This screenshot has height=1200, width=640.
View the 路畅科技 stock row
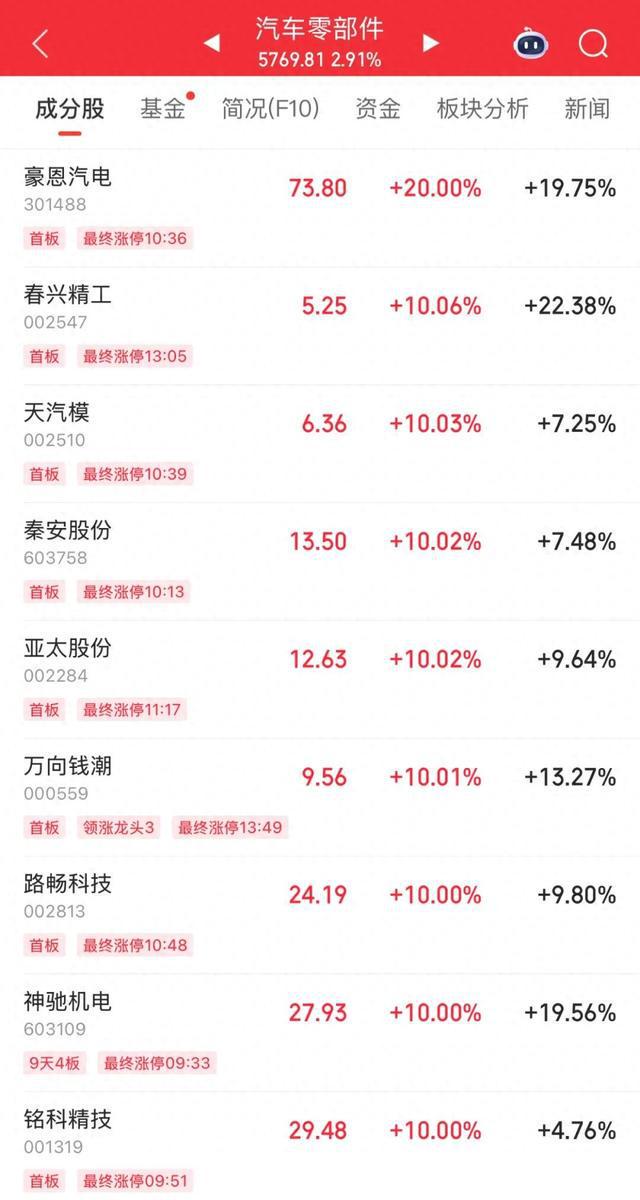coord(320,915)
